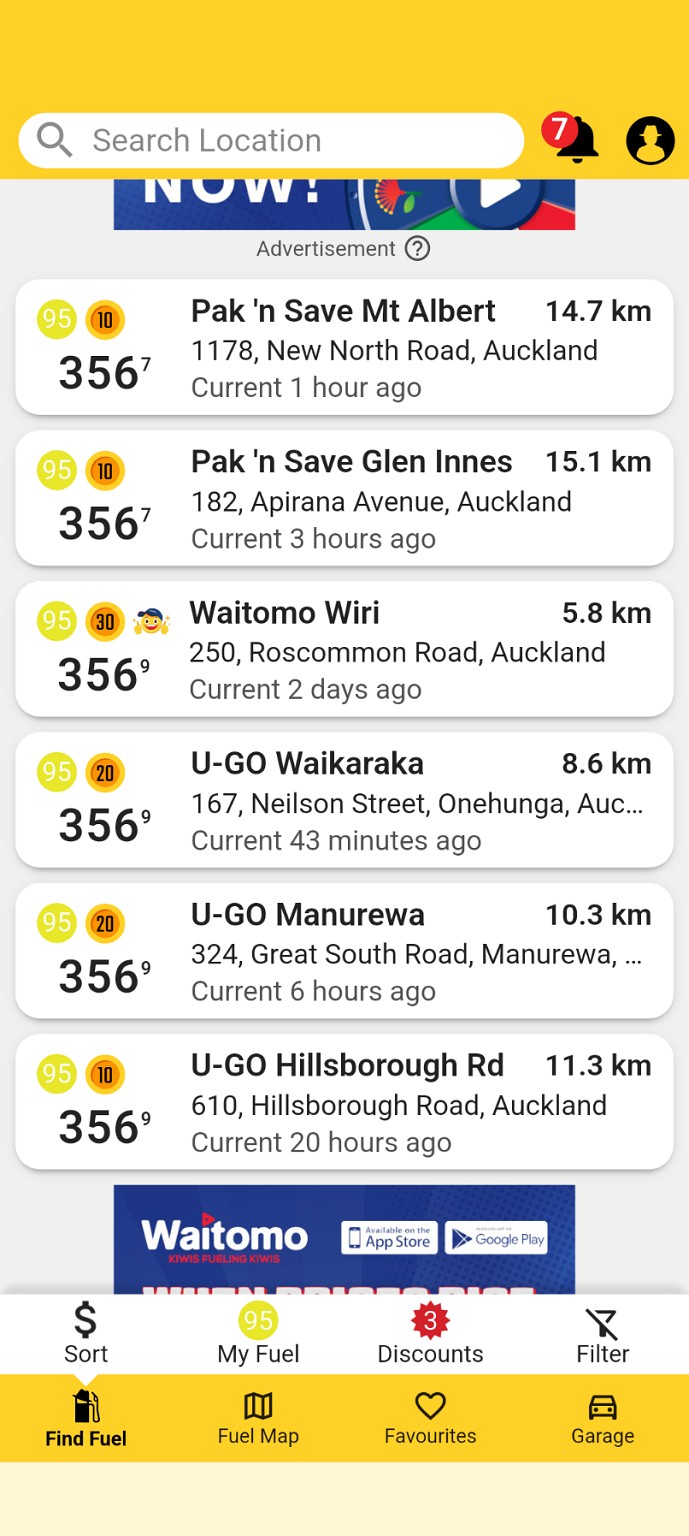Viewport: 689px width, 1536px height.
Task: Tap the Search Location field
Action: 270,141
